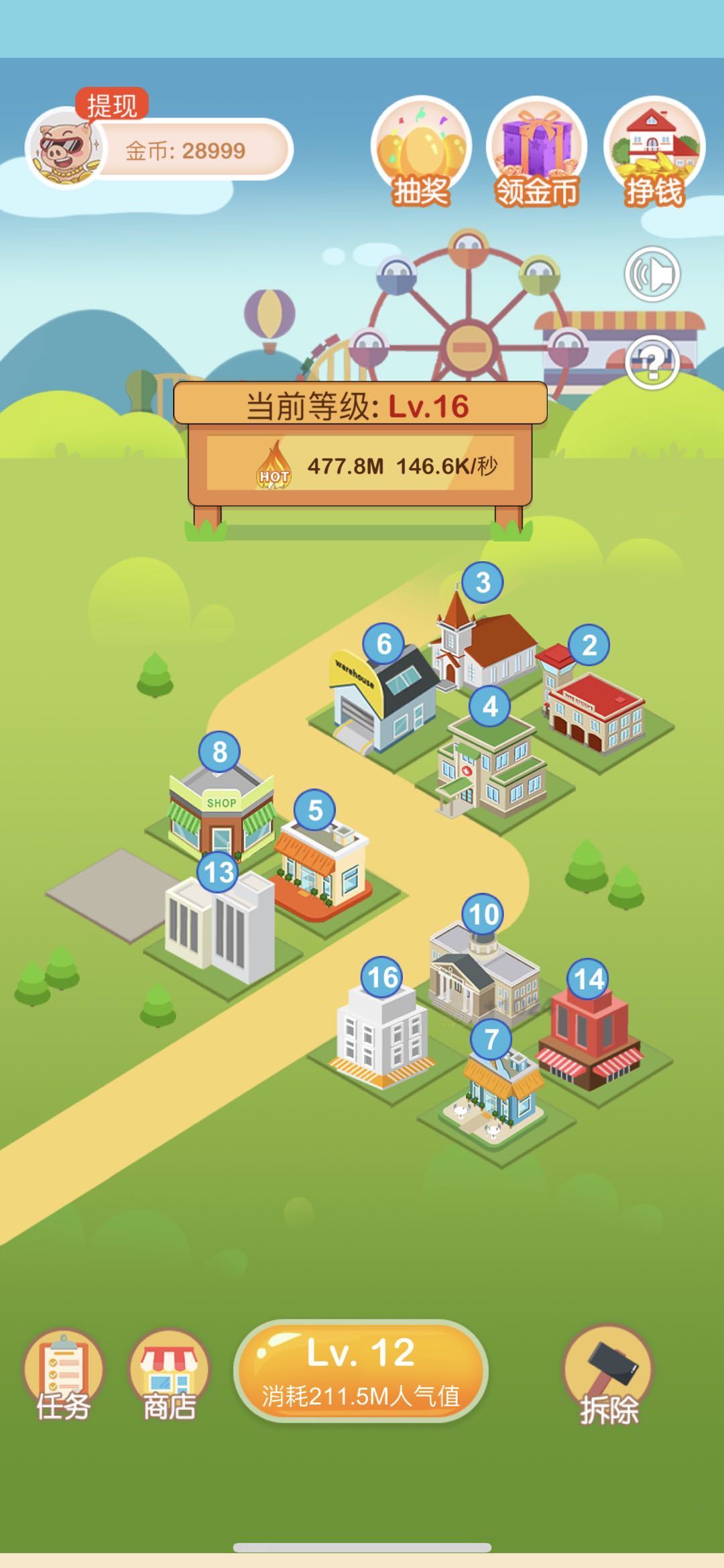The height and width of the screenshot is (1568, 724).
Task: Open the help question mark
Action: pos(652,363)
